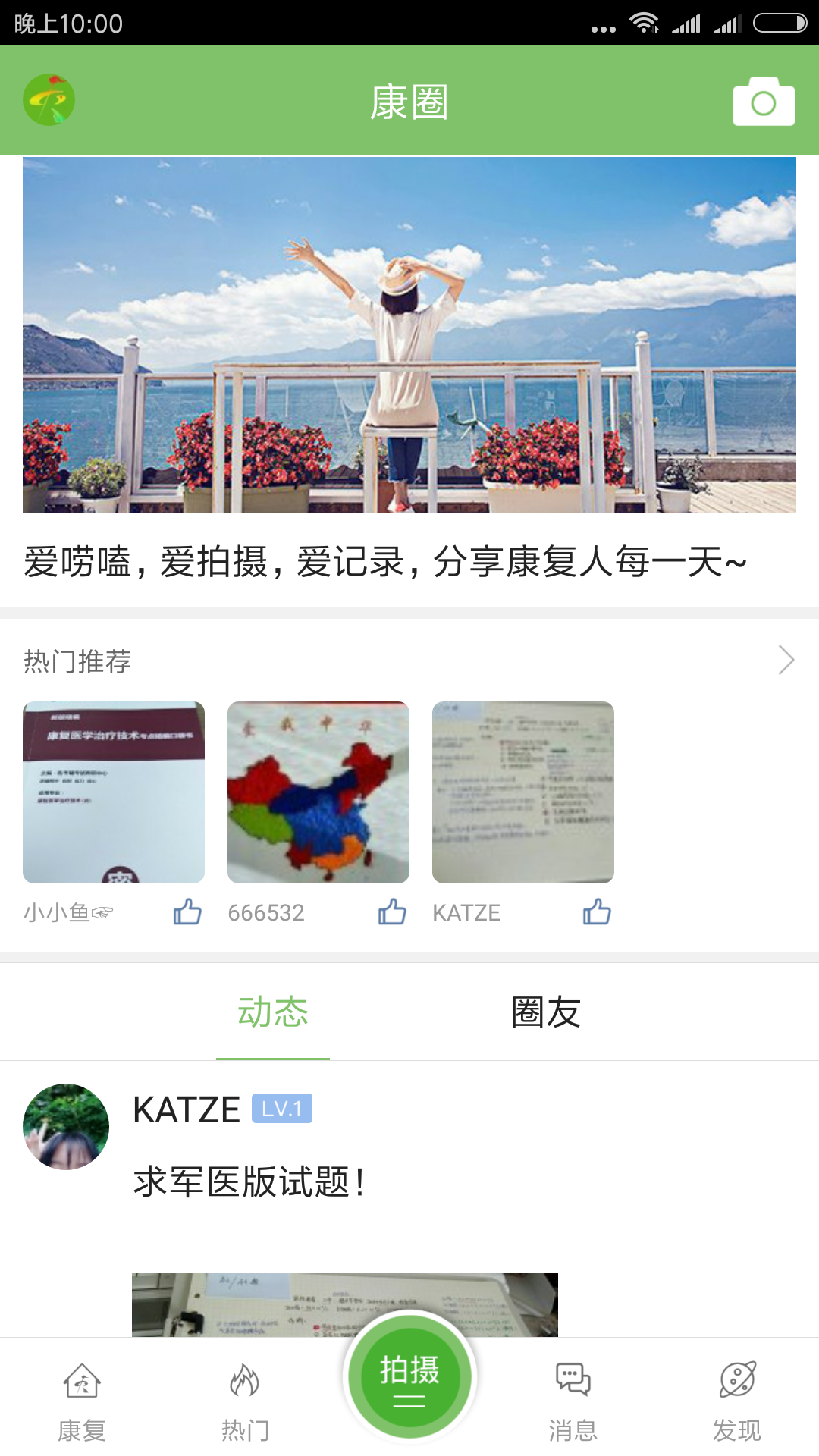Like KATZE's recommended post

coord(597,912)
